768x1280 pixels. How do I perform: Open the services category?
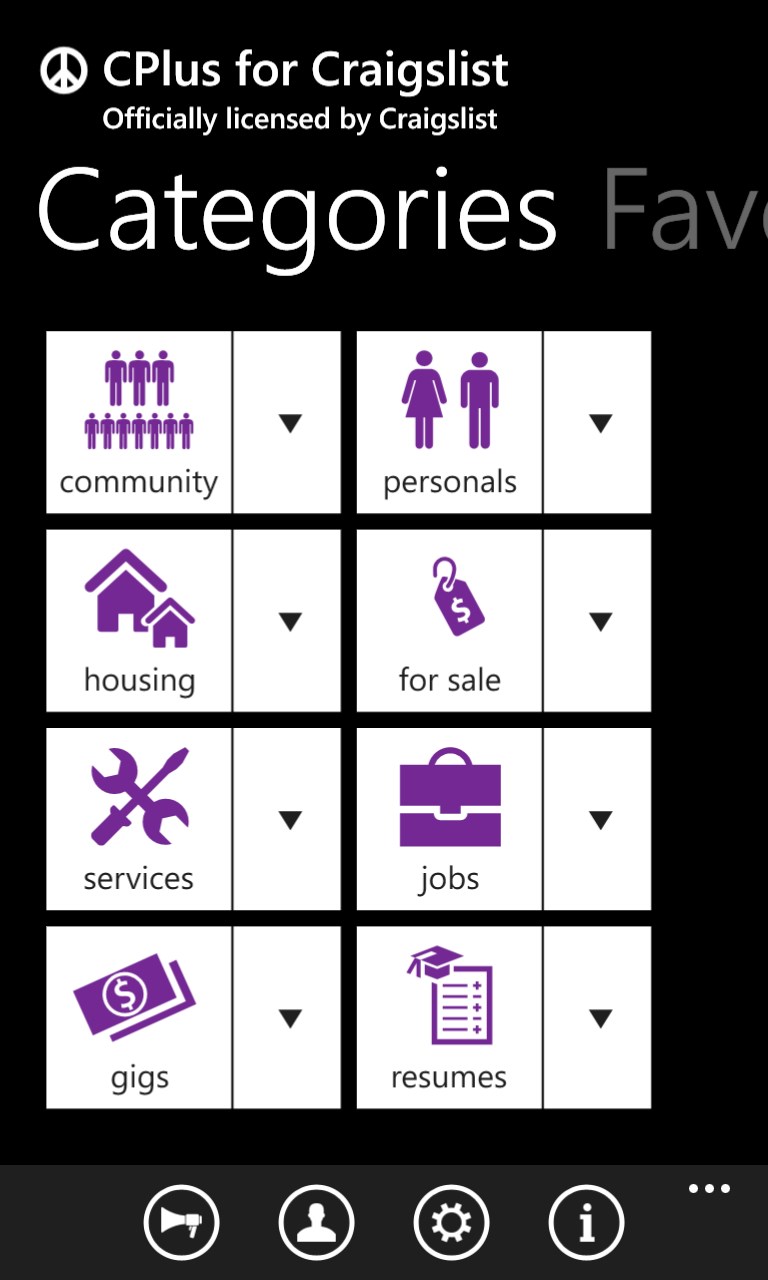click(138, 818)
